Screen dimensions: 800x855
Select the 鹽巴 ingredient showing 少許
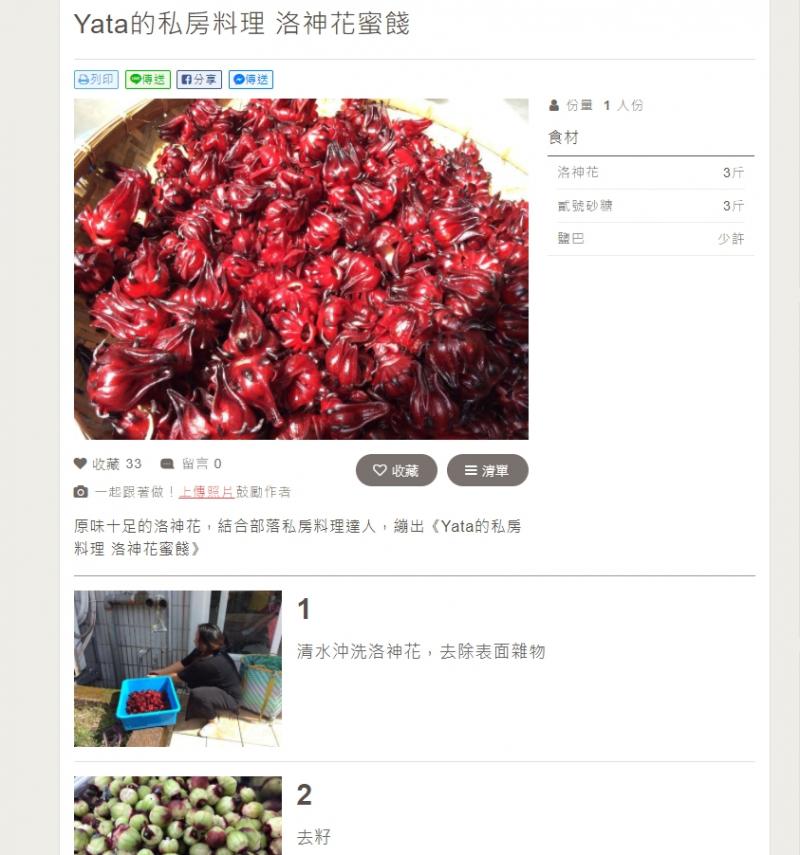[650, 240]
